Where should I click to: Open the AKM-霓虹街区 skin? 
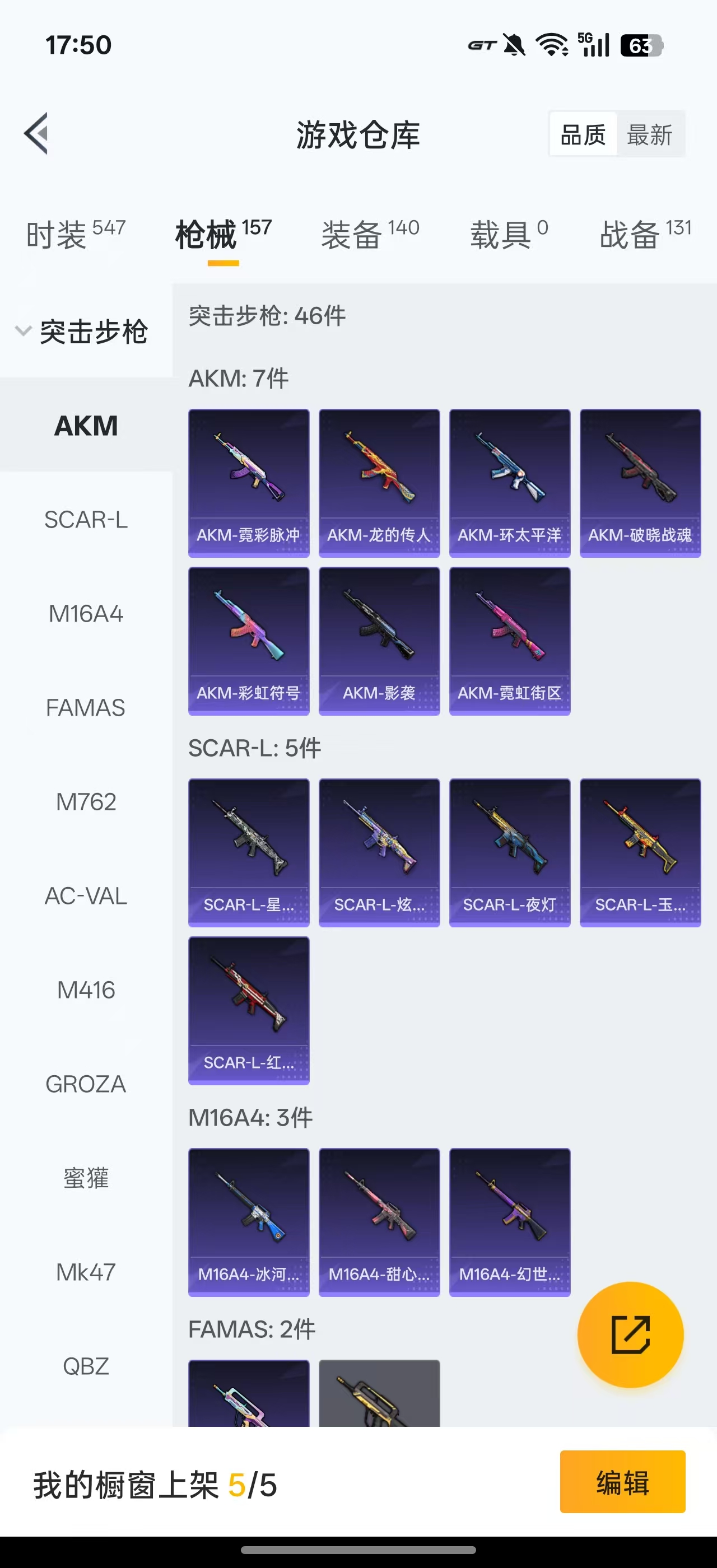510,641
